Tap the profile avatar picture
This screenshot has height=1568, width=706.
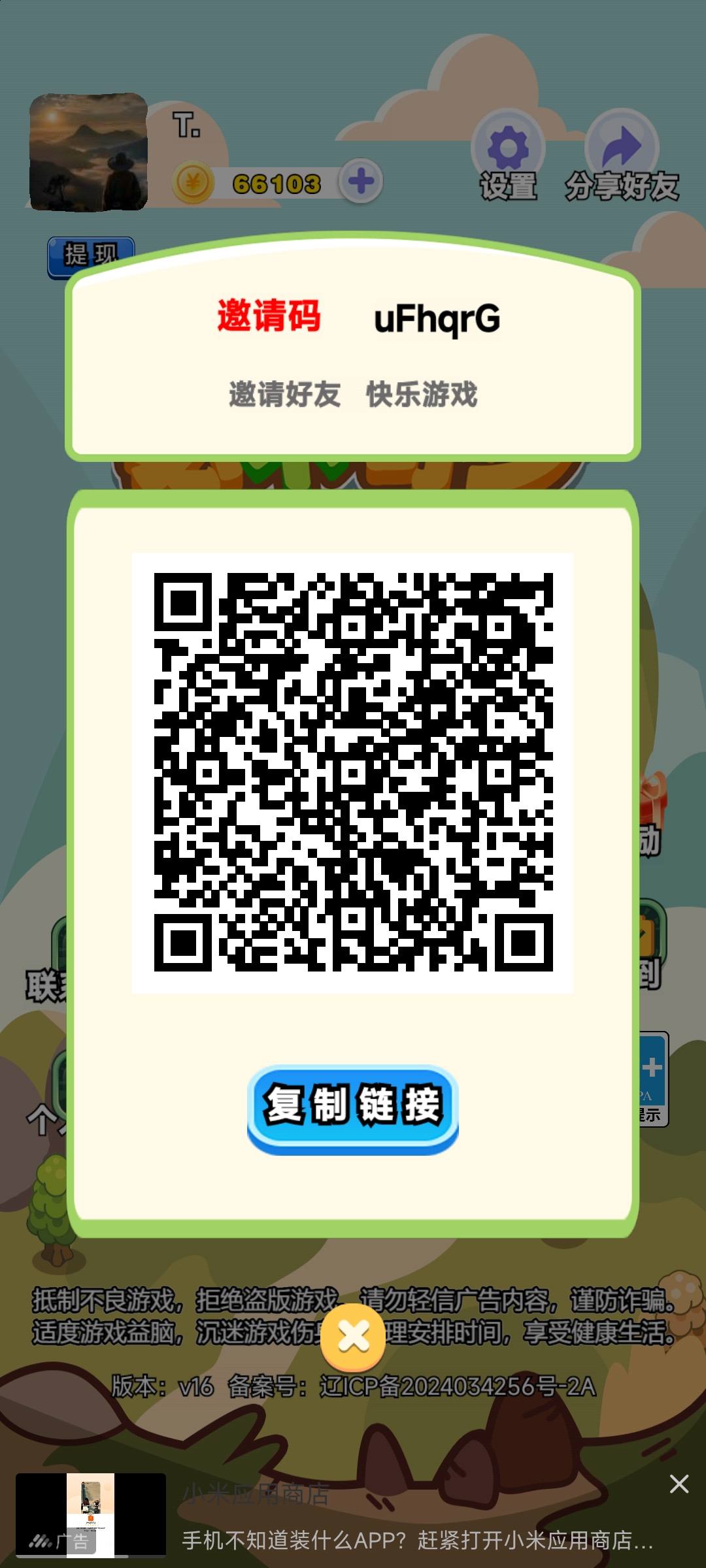coord(89,152)
